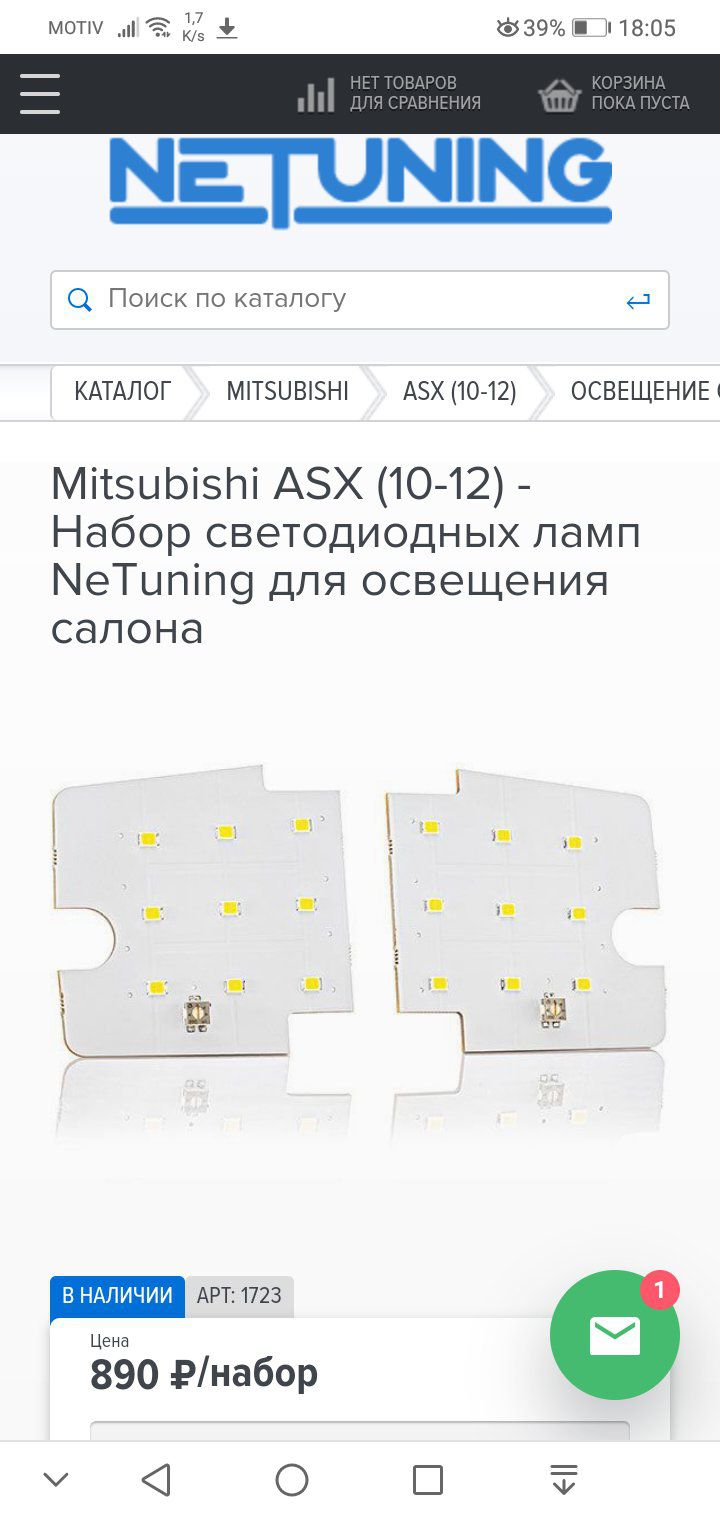
Task: Open the ASX (10-12) breadcrumb
Action: 459,391
